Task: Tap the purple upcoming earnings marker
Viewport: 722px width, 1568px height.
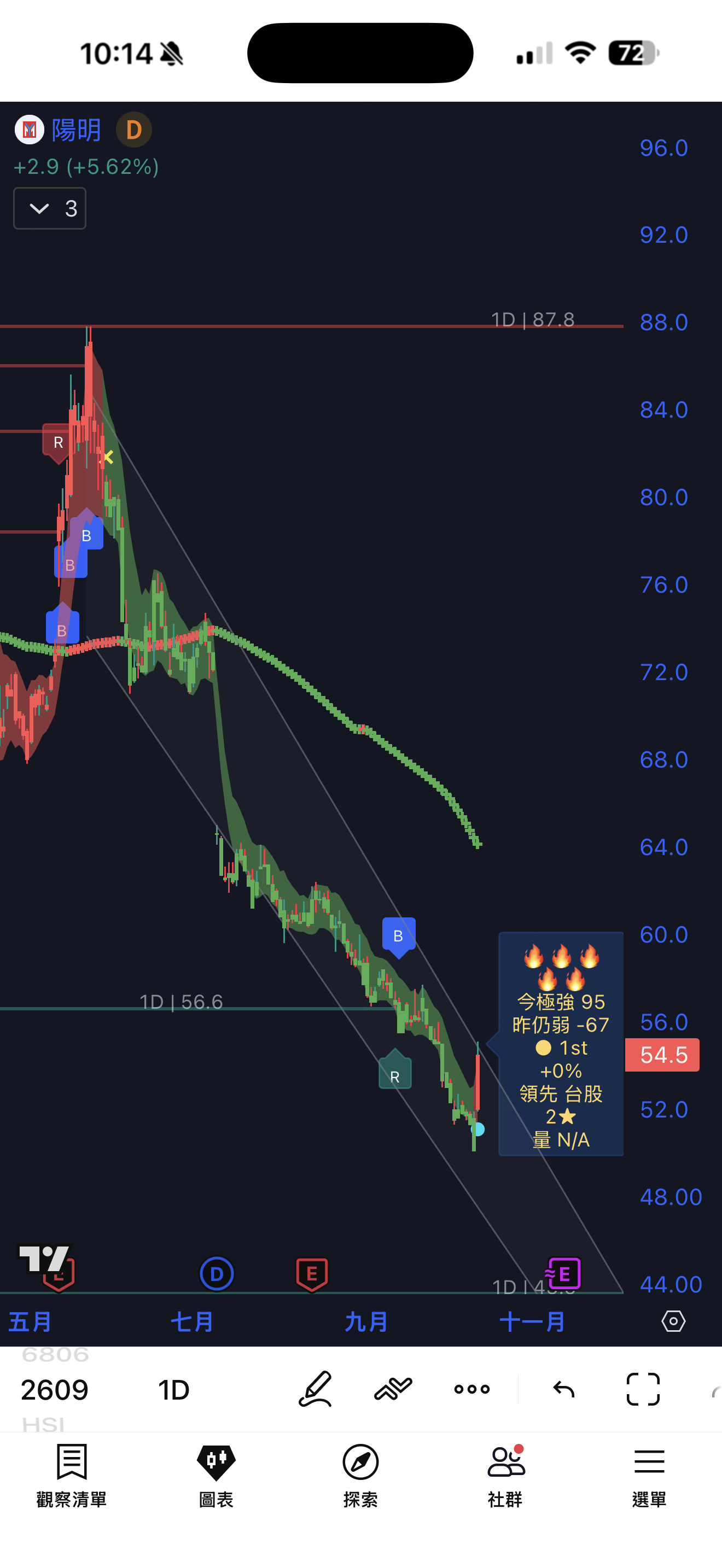Action: (x=563, y=1273)
